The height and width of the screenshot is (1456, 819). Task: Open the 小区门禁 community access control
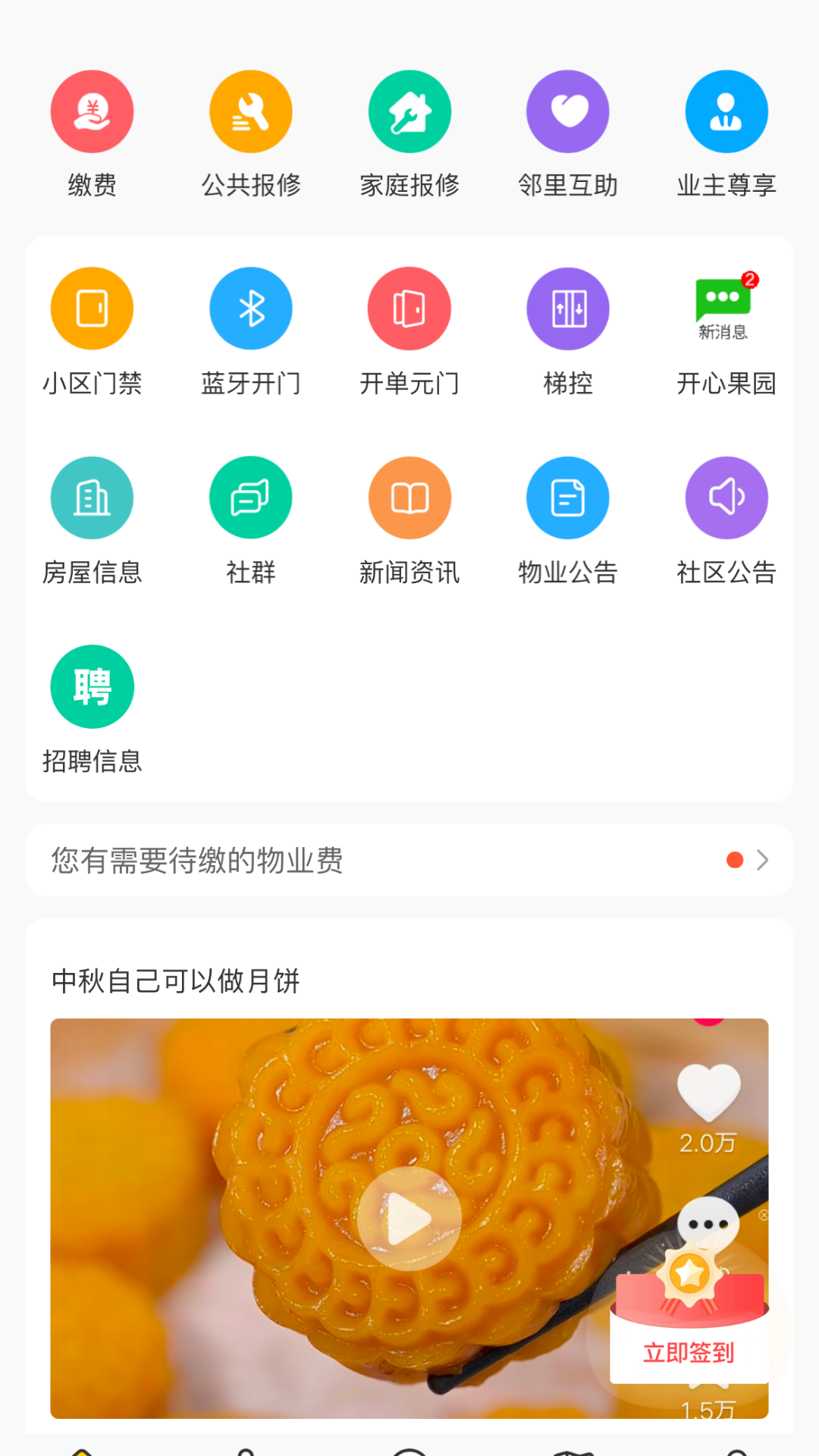coord(93,308)
